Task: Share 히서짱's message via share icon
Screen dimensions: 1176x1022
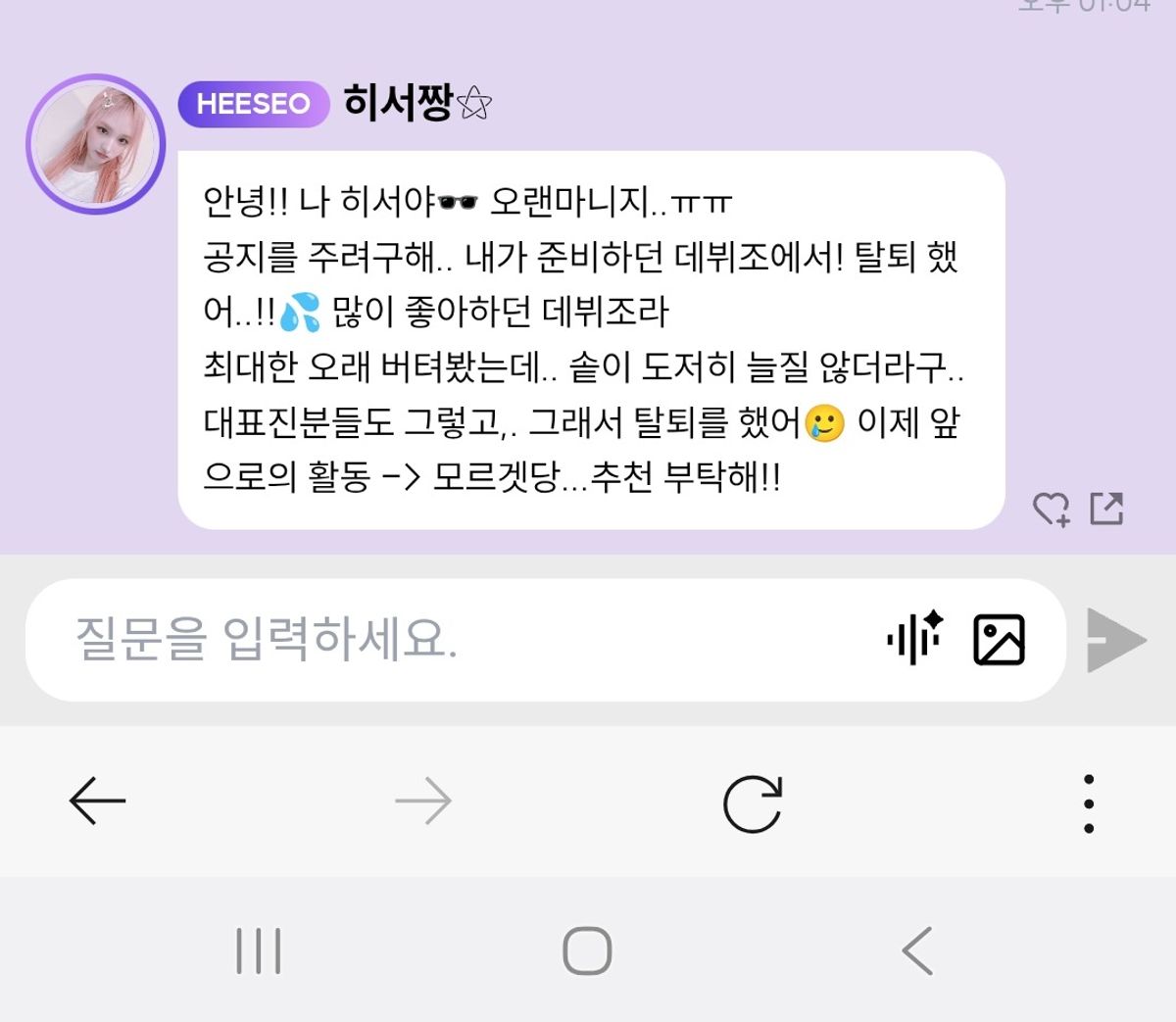Action: [x=1107, y=509]
